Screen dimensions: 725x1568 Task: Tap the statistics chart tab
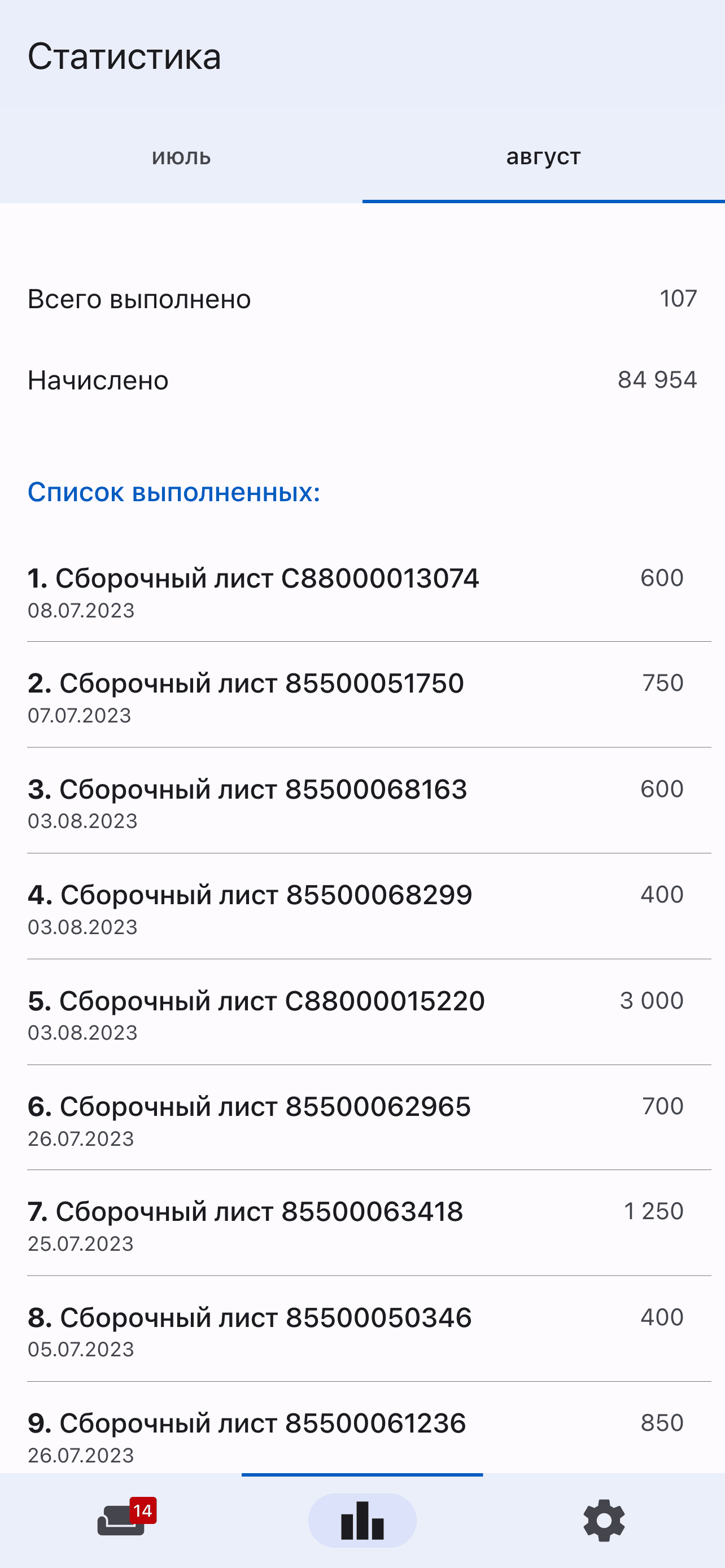362,1520
